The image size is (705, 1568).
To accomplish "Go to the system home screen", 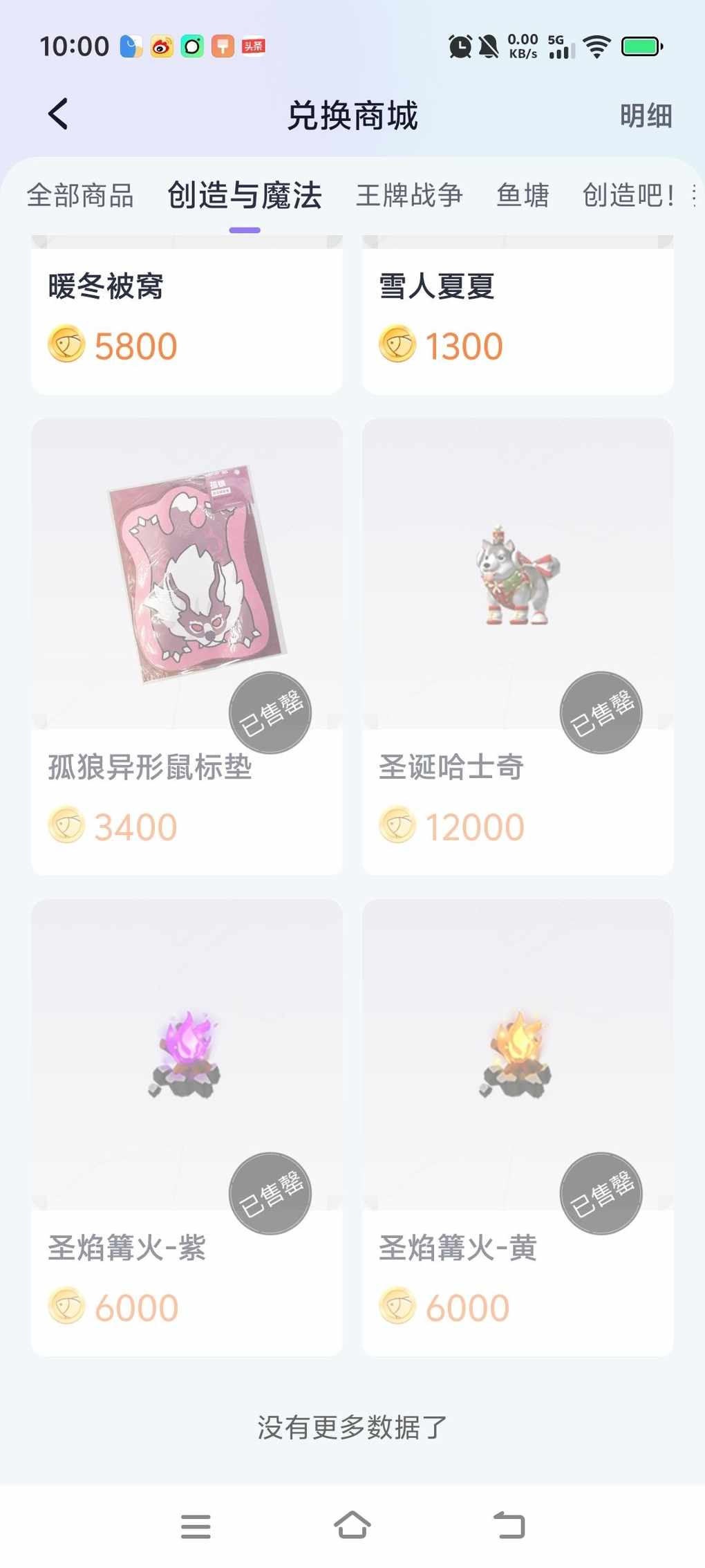I will [352, 1525].
